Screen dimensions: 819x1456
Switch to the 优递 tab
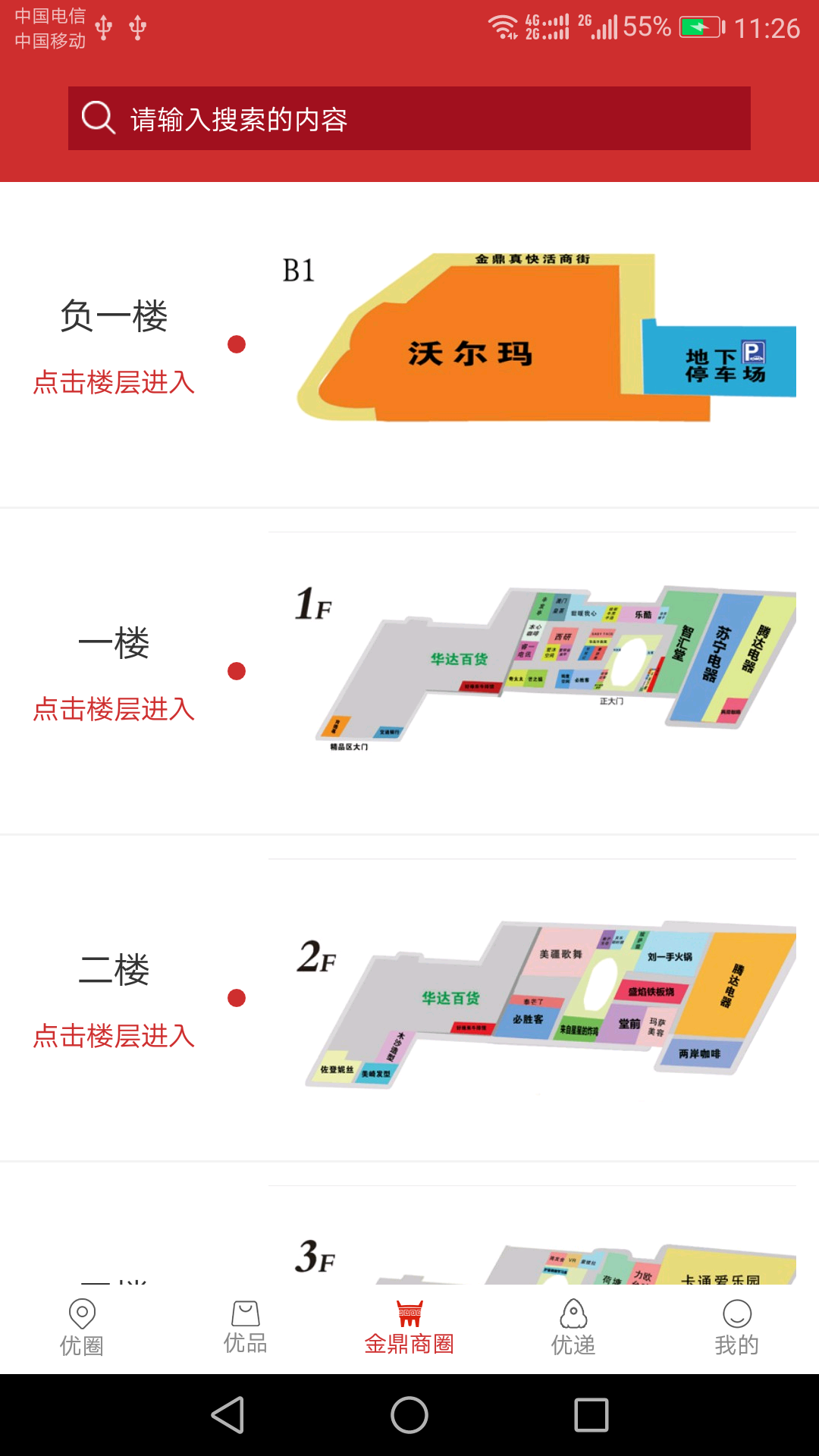click(573, 1327)
